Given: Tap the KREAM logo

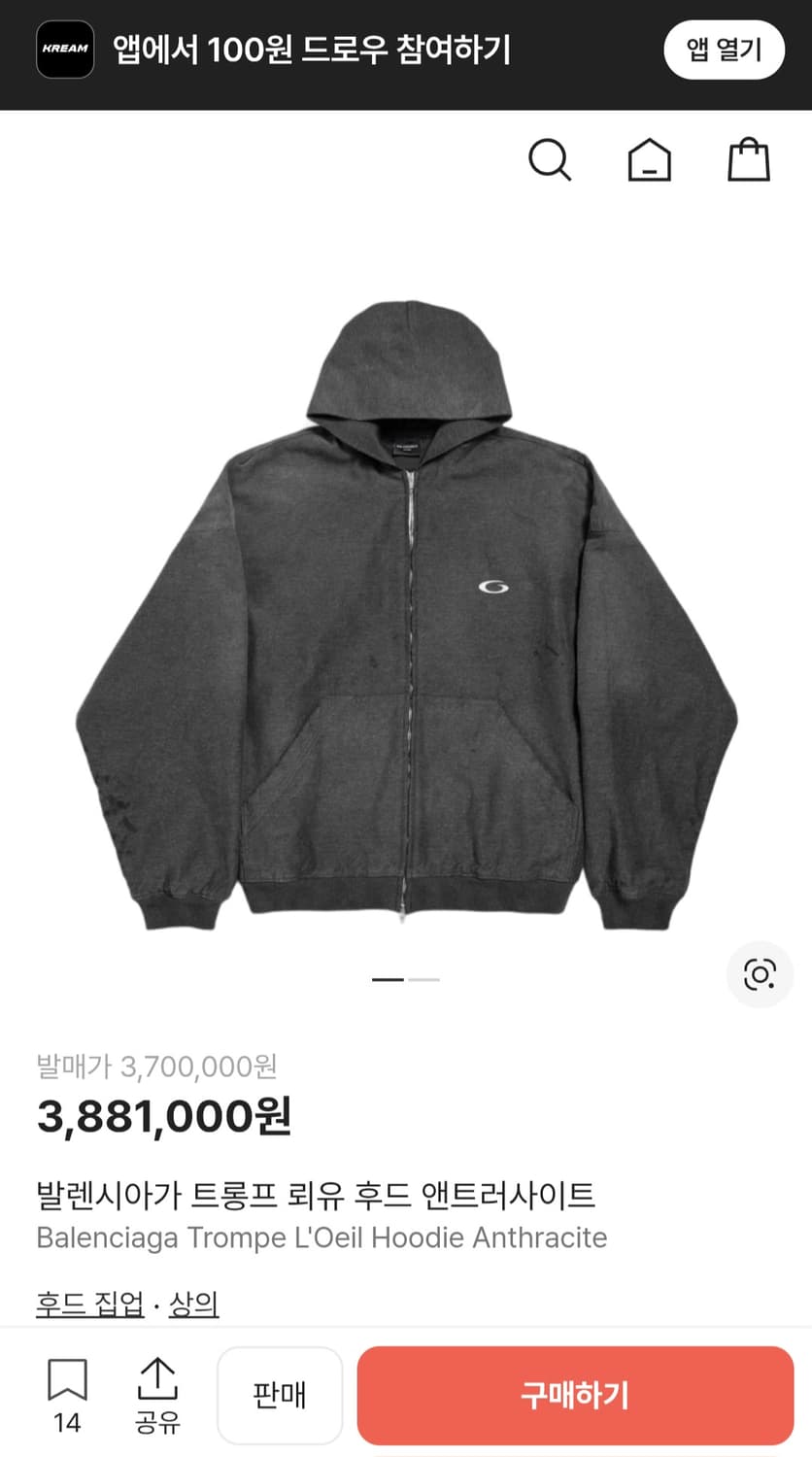Looking at the screenshot, I should tap(64, 49).
